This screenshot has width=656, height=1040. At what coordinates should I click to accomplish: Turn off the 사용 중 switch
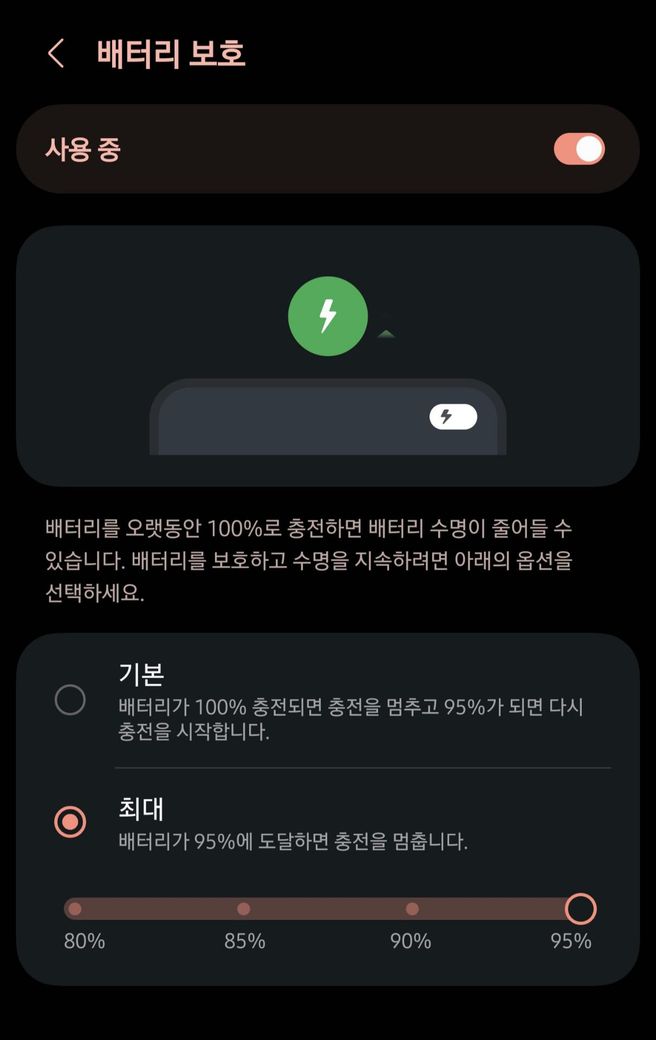[x=579, y=149]
